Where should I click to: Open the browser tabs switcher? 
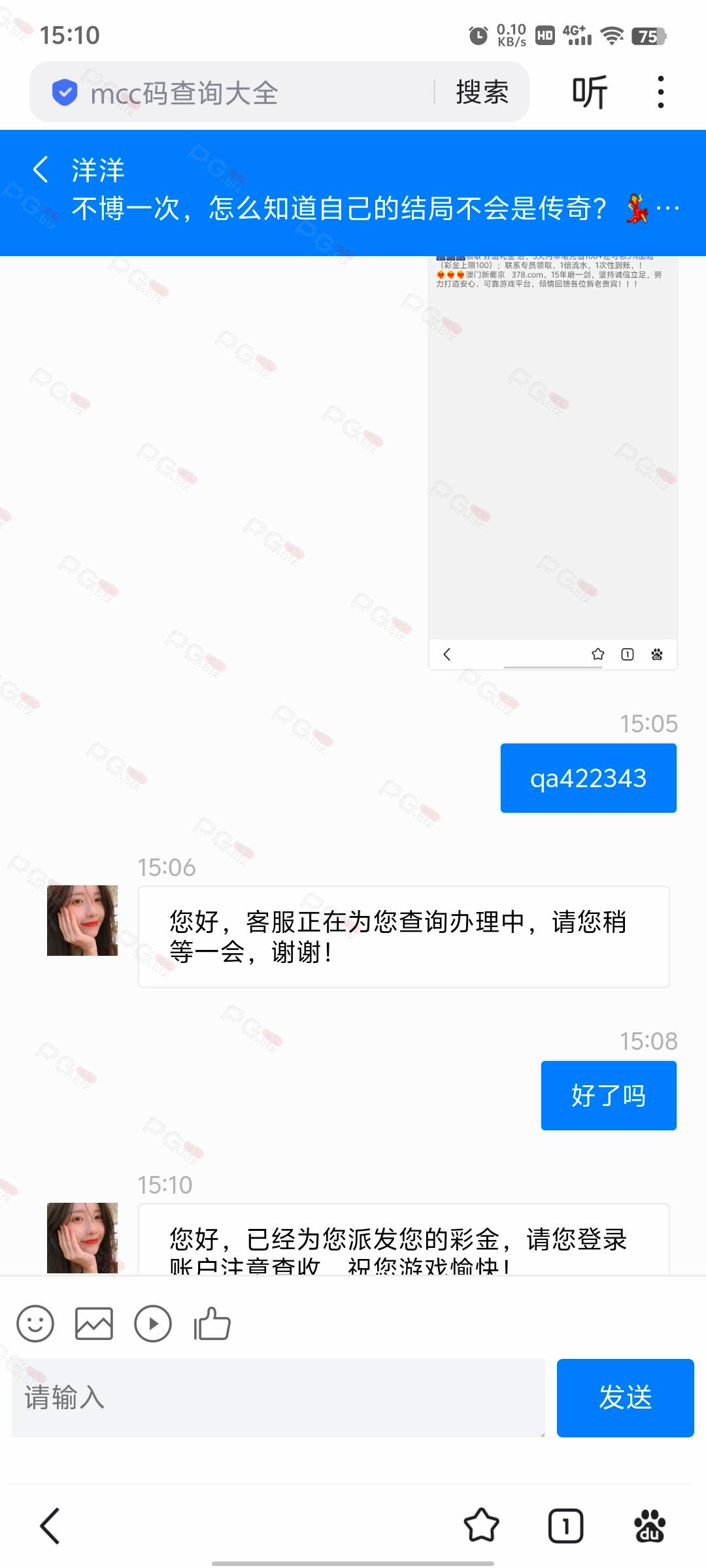point(565,1526)
